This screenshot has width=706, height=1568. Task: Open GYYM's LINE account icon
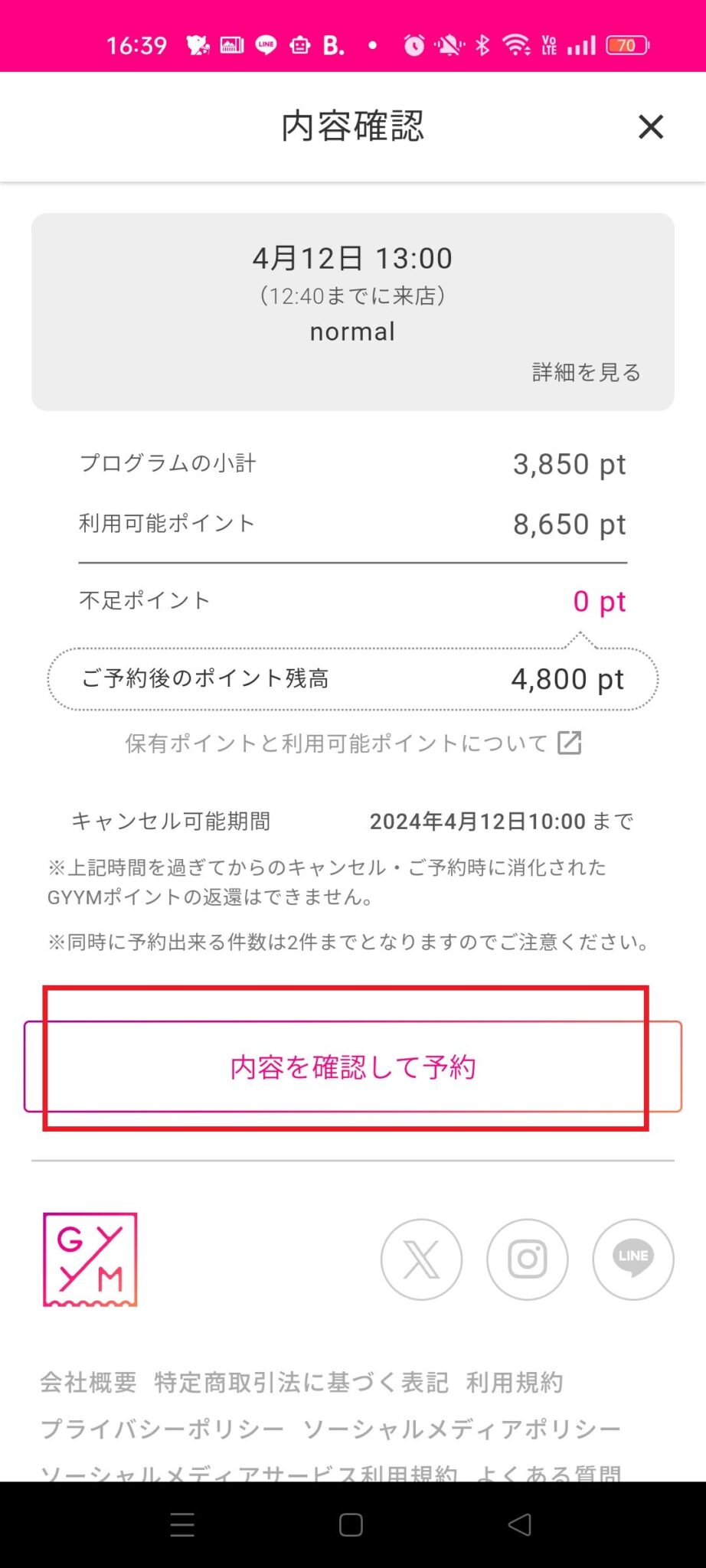pos(632,1259)
